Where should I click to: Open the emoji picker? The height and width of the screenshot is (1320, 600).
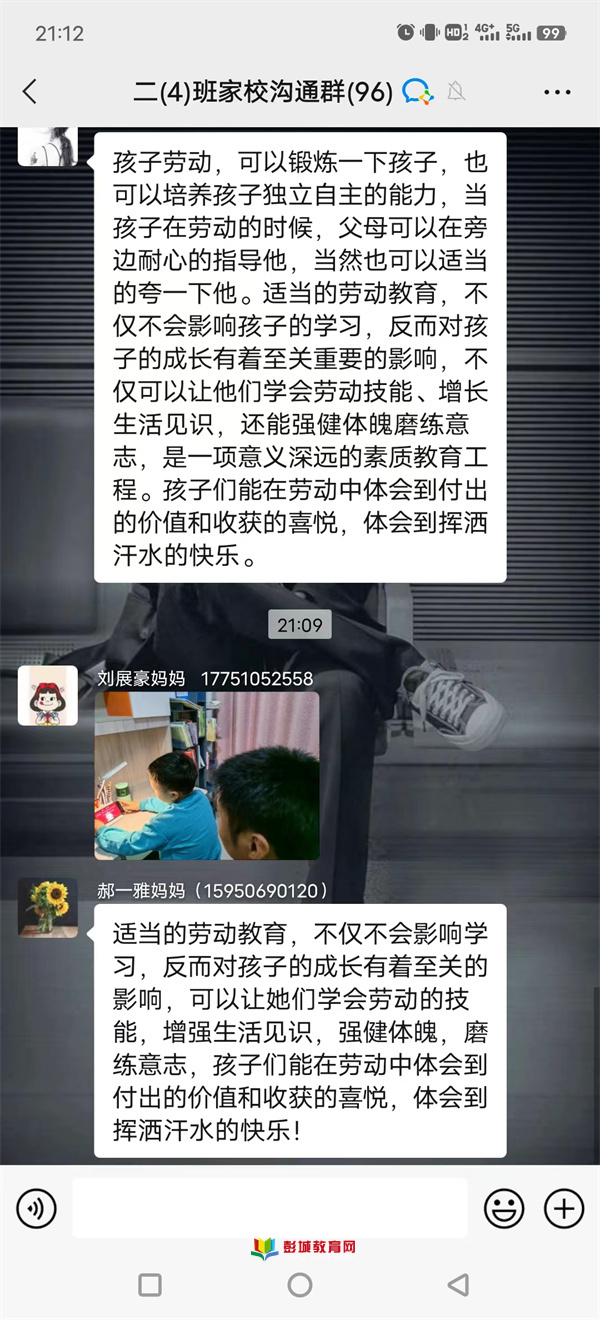[504, 1209]
